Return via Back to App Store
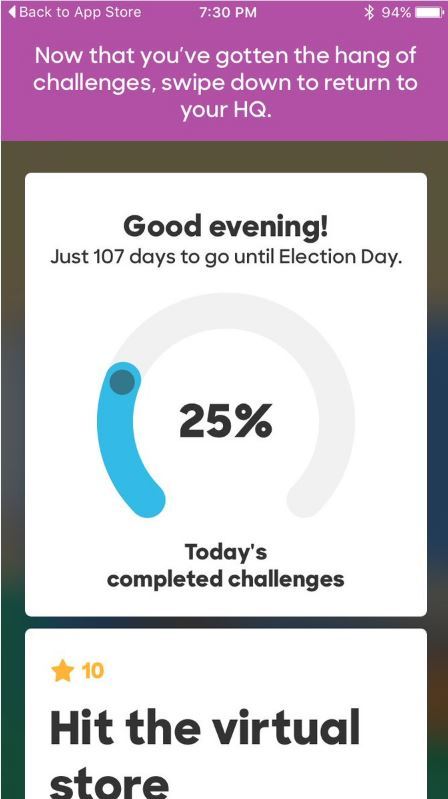This screenshot has width=448, height=799. pos(74,12)
